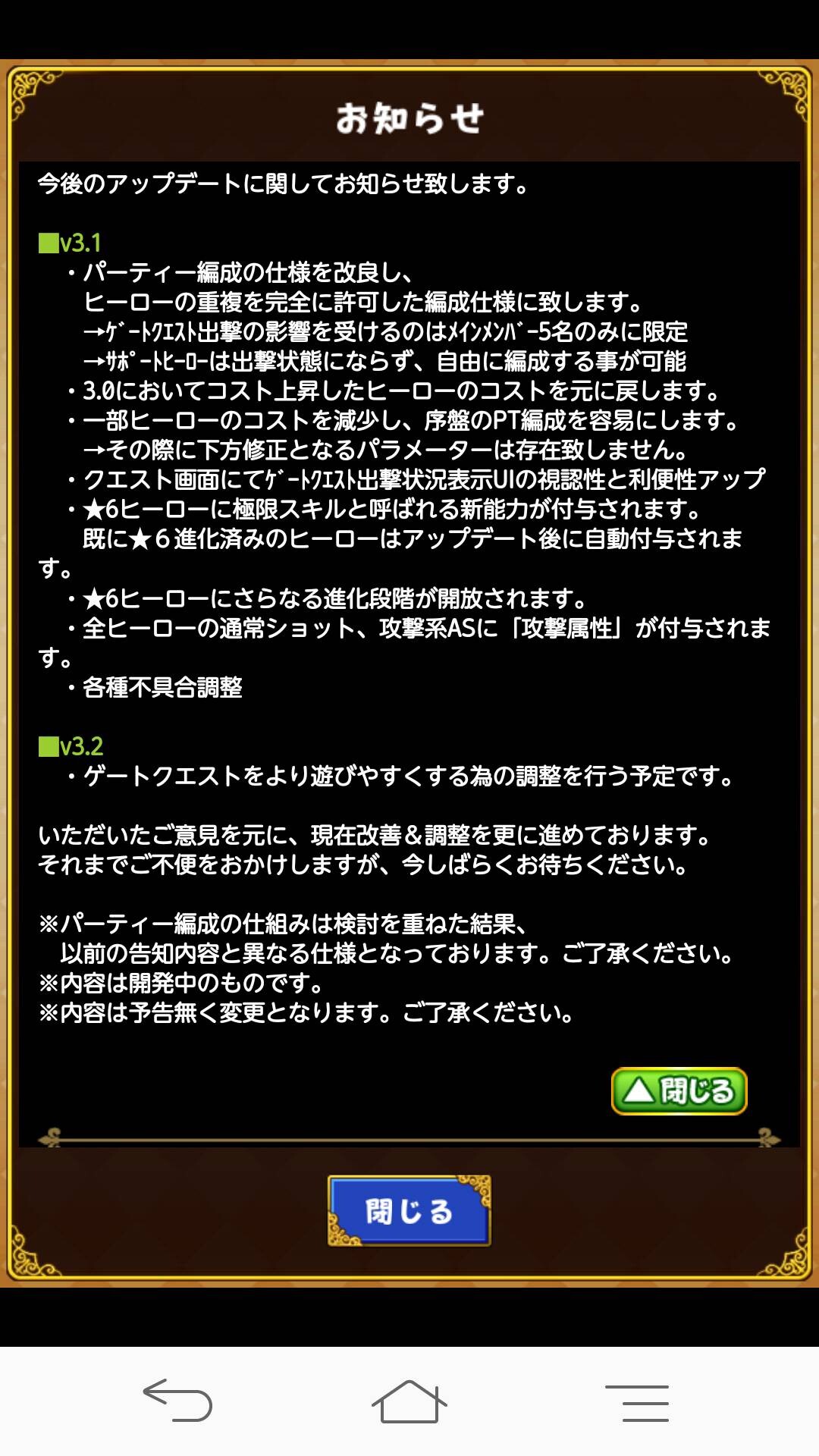Close the dialog with the blue 閉じる button

(x=409, y=1211)
